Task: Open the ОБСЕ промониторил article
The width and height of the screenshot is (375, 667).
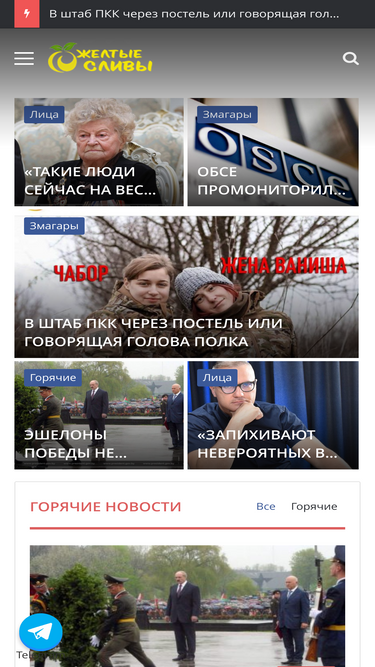Action: [x=273, y=152]
